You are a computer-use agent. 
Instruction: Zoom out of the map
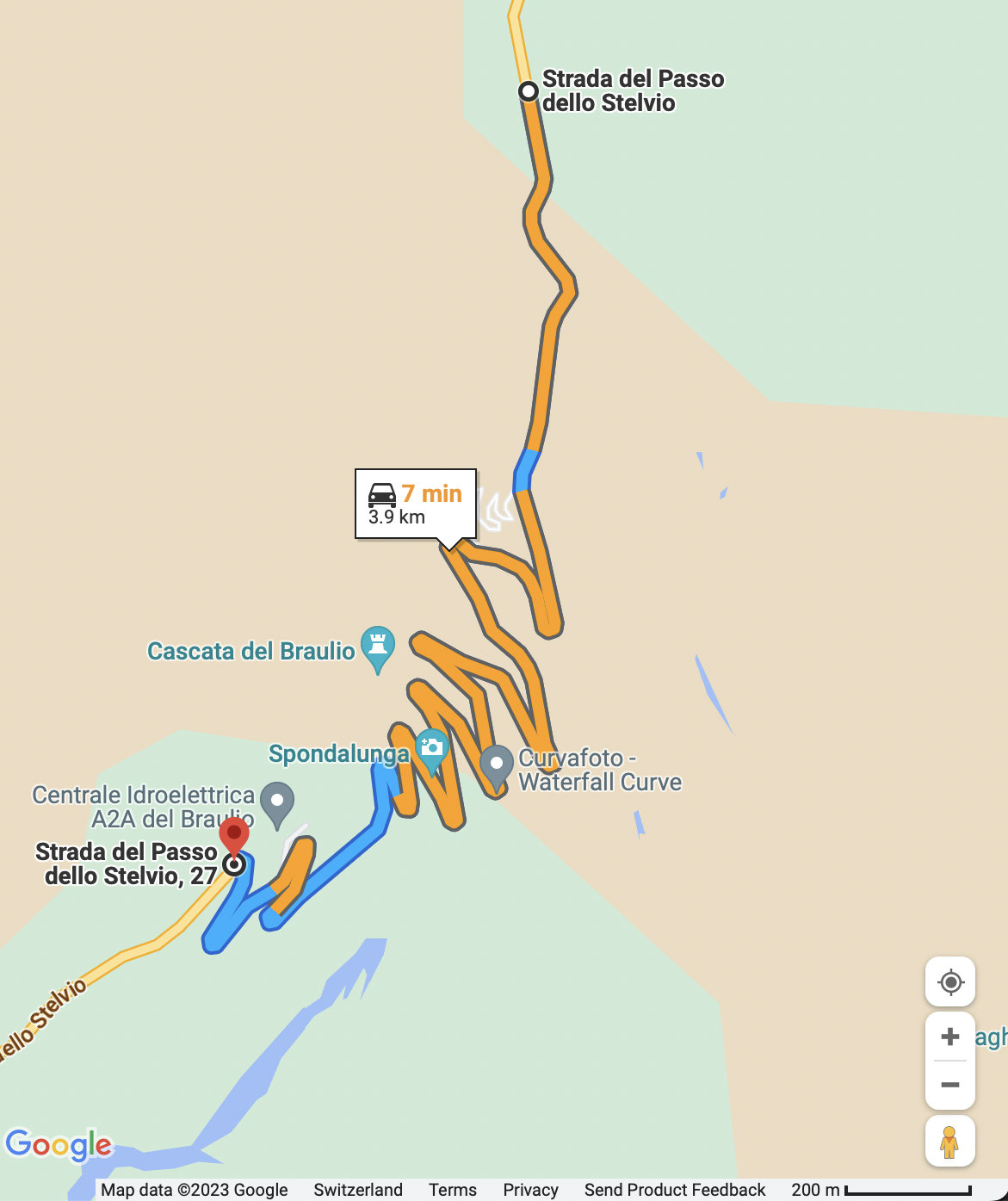(950, 1085)
